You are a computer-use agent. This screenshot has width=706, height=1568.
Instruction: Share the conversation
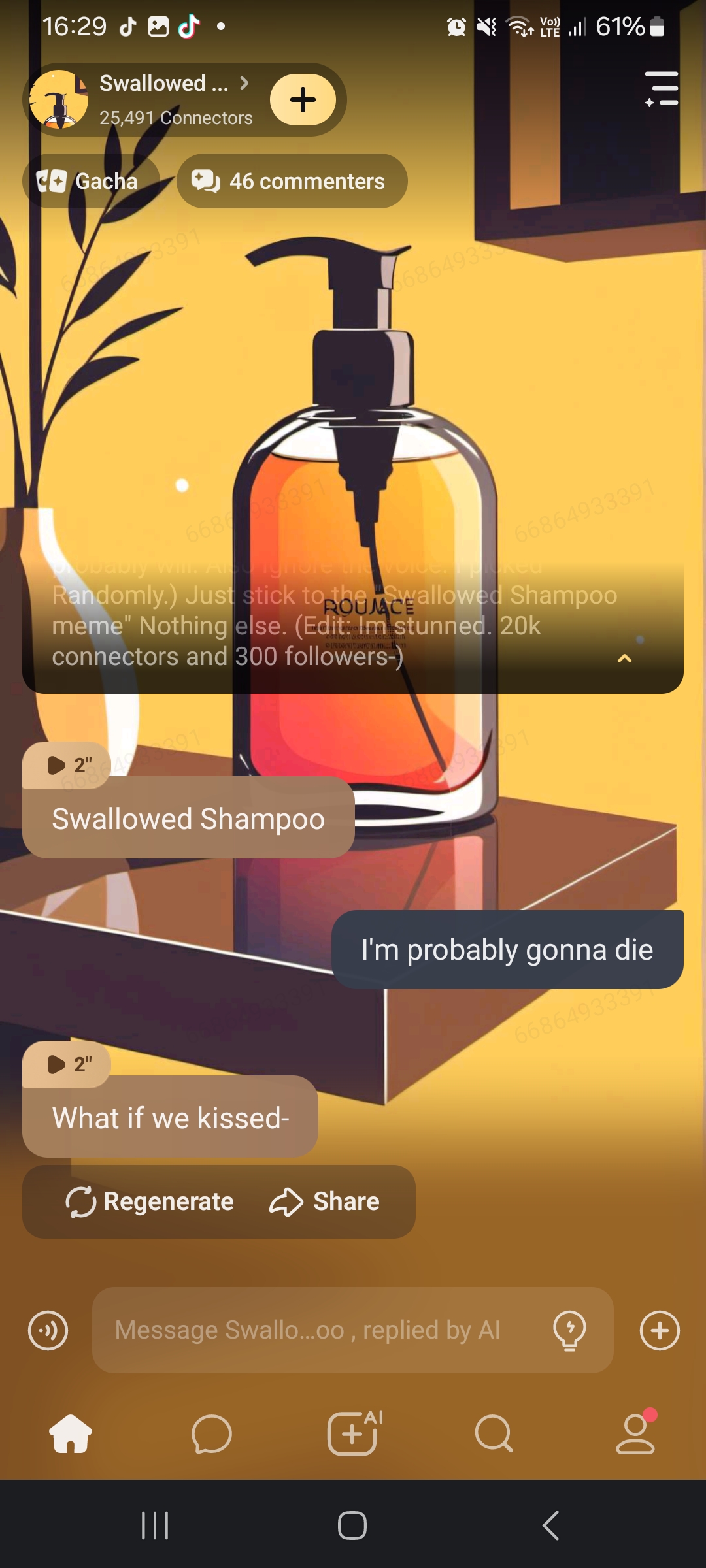(x=325, y=1201)
